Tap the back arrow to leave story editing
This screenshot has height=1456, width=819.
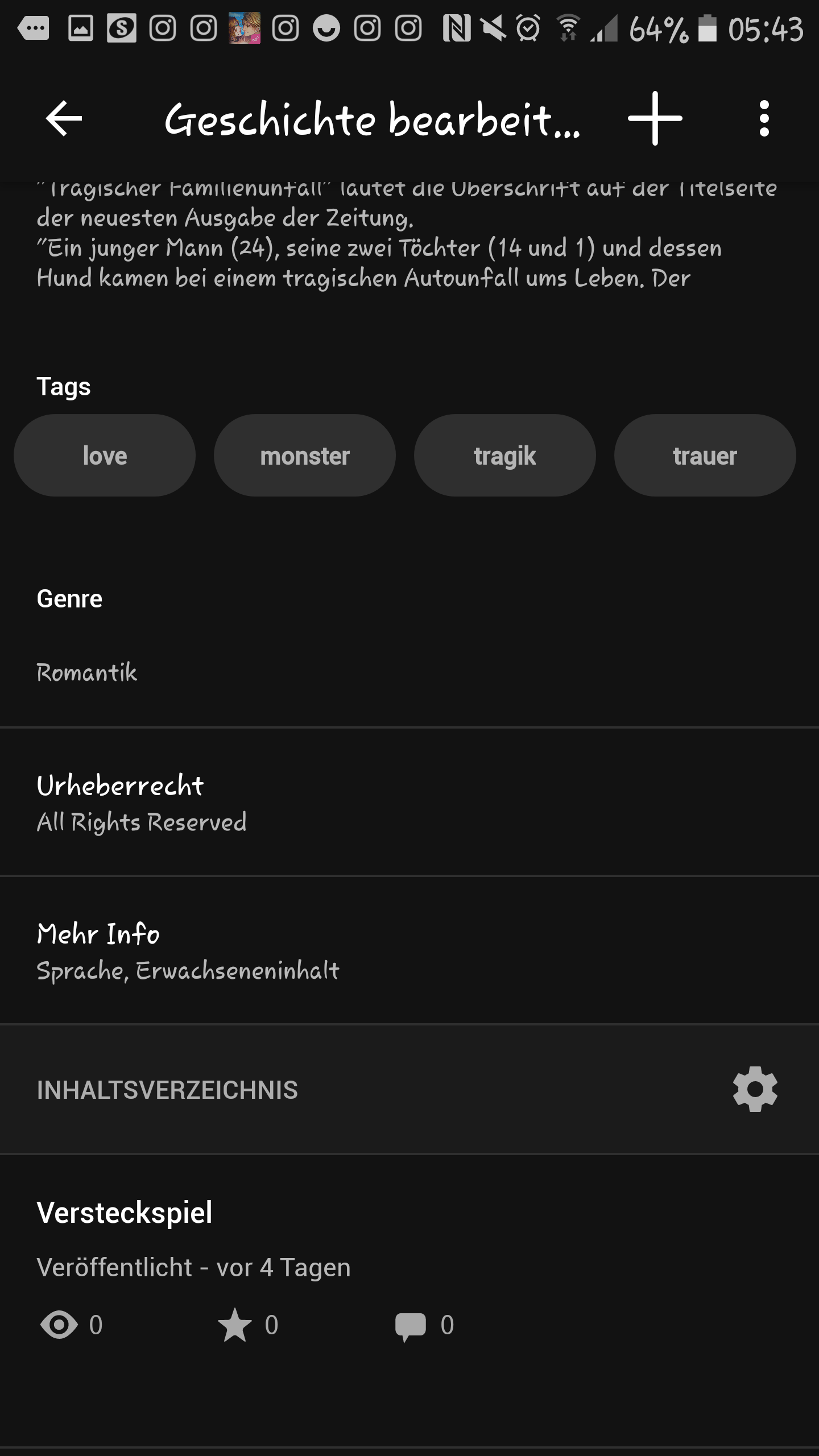tap(63, 119)
